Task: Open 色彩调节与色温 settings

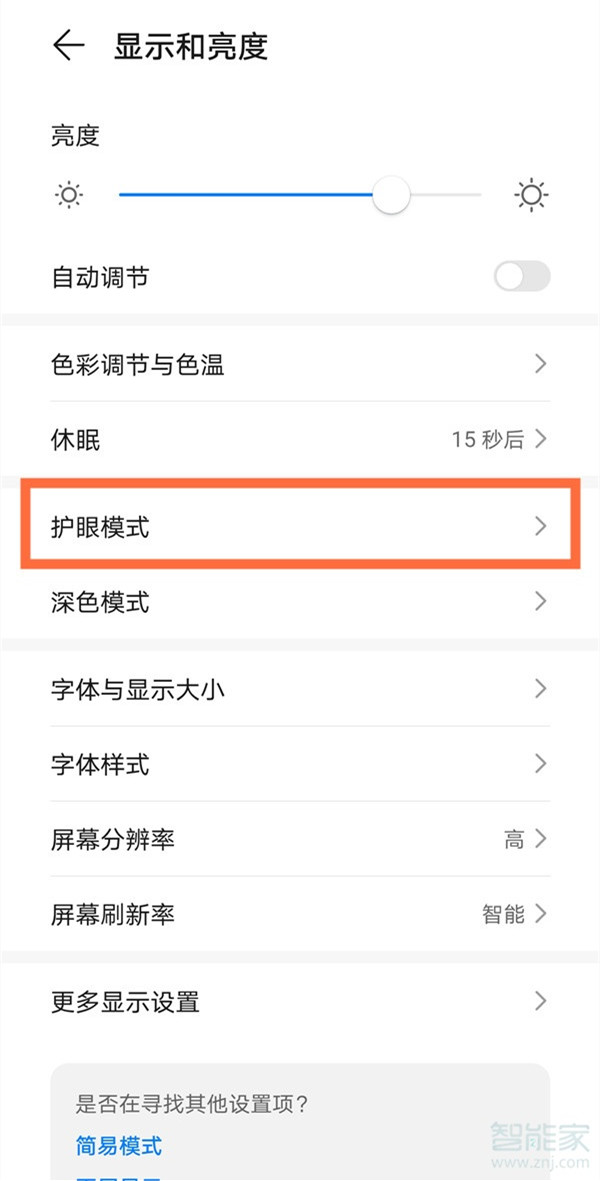Action: click(x=300, y=365)
